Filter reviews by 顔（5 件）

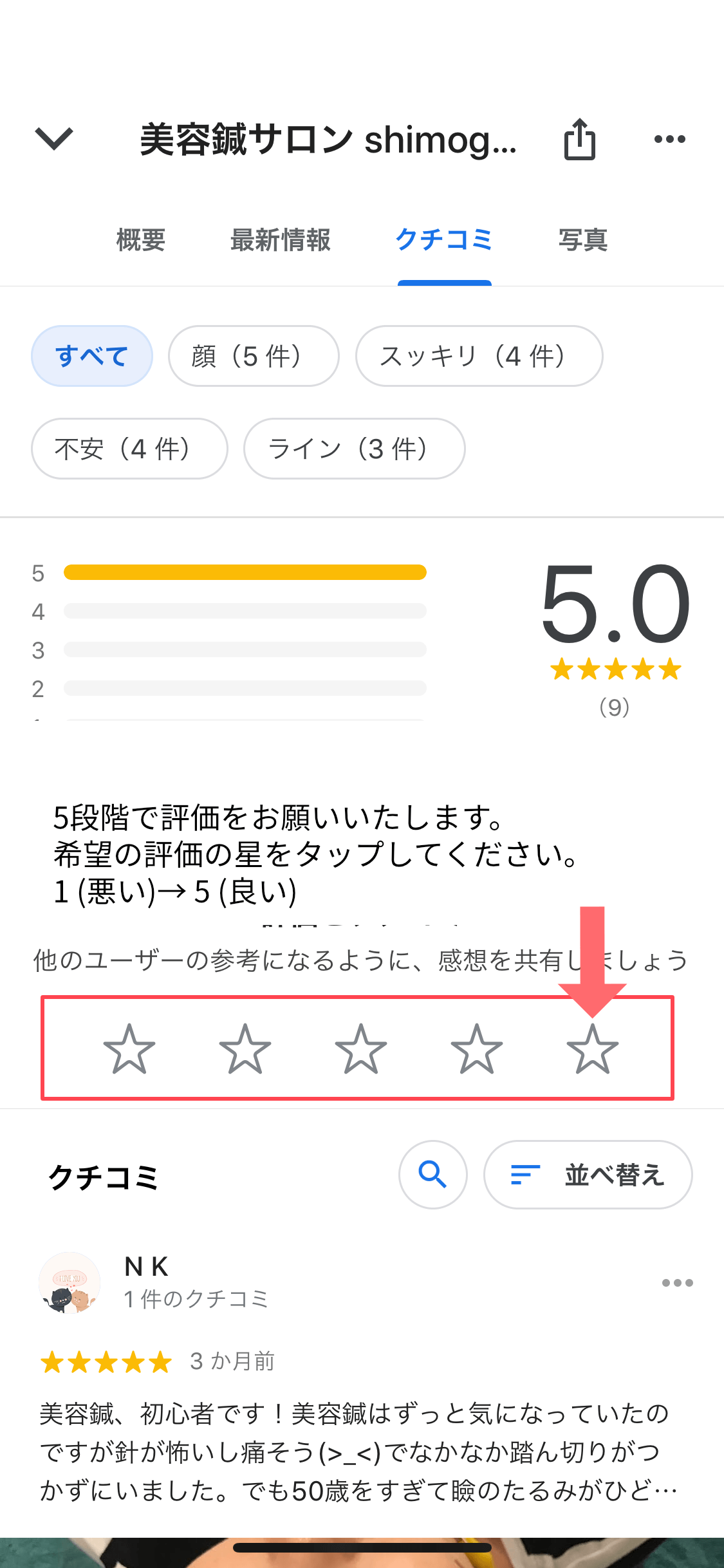254,356
